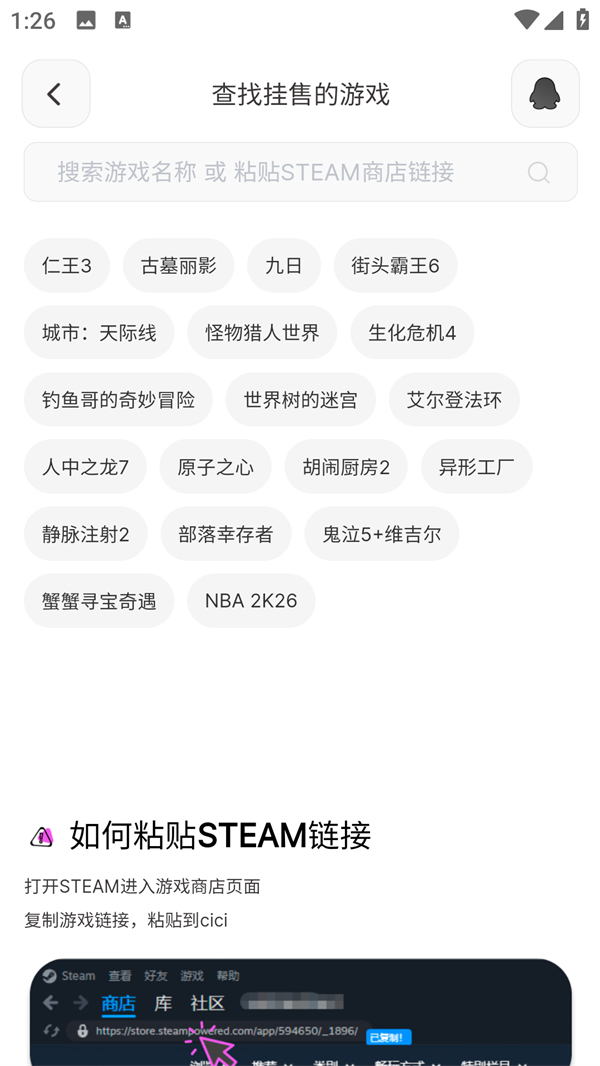The width and height of the screenshot is (600, 1066).
Task: Choose the 生化危机4 chip
Action: 412,333
